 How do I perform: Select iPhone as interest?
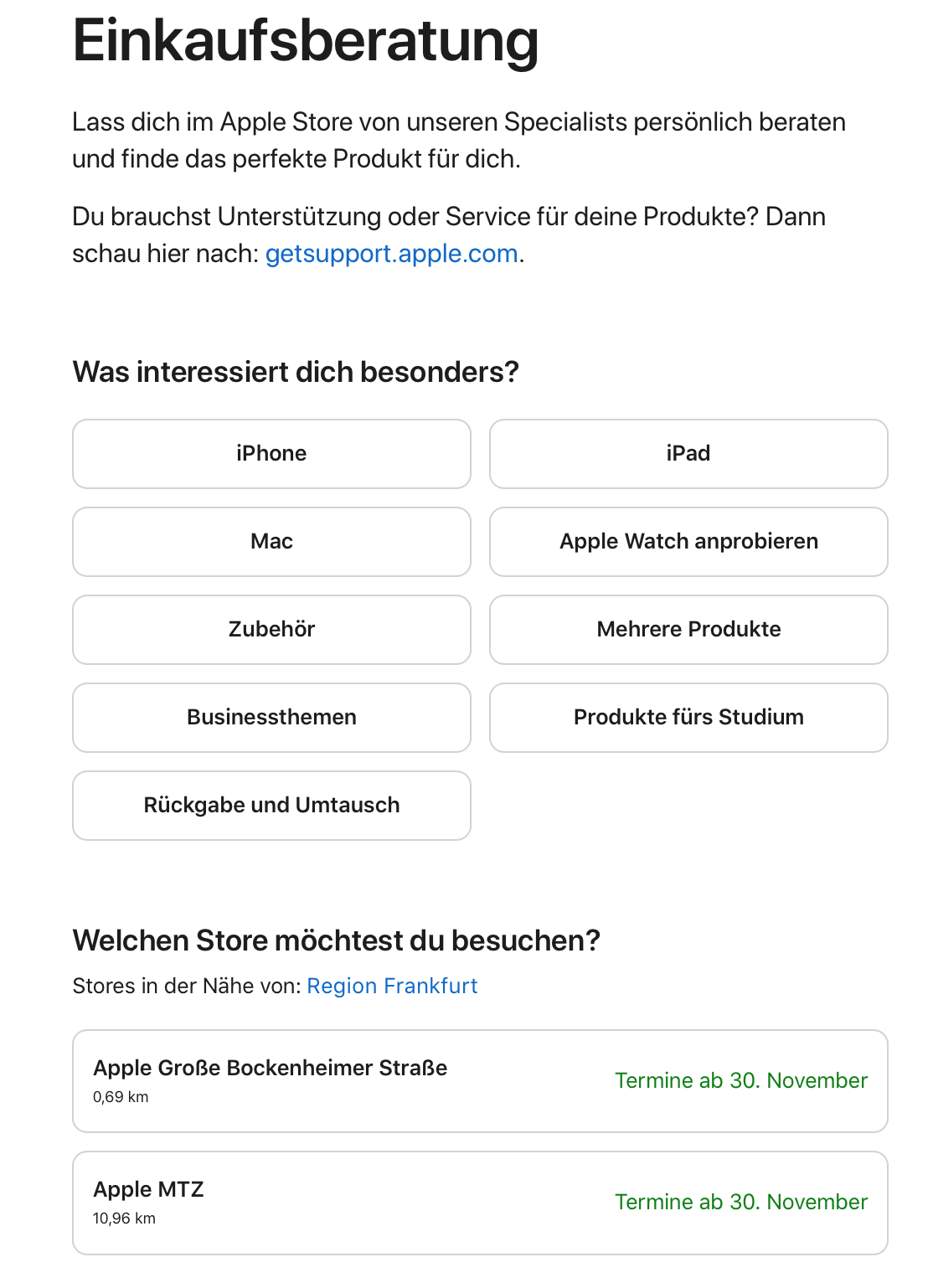pyautogui.click(x=271, y=454)
